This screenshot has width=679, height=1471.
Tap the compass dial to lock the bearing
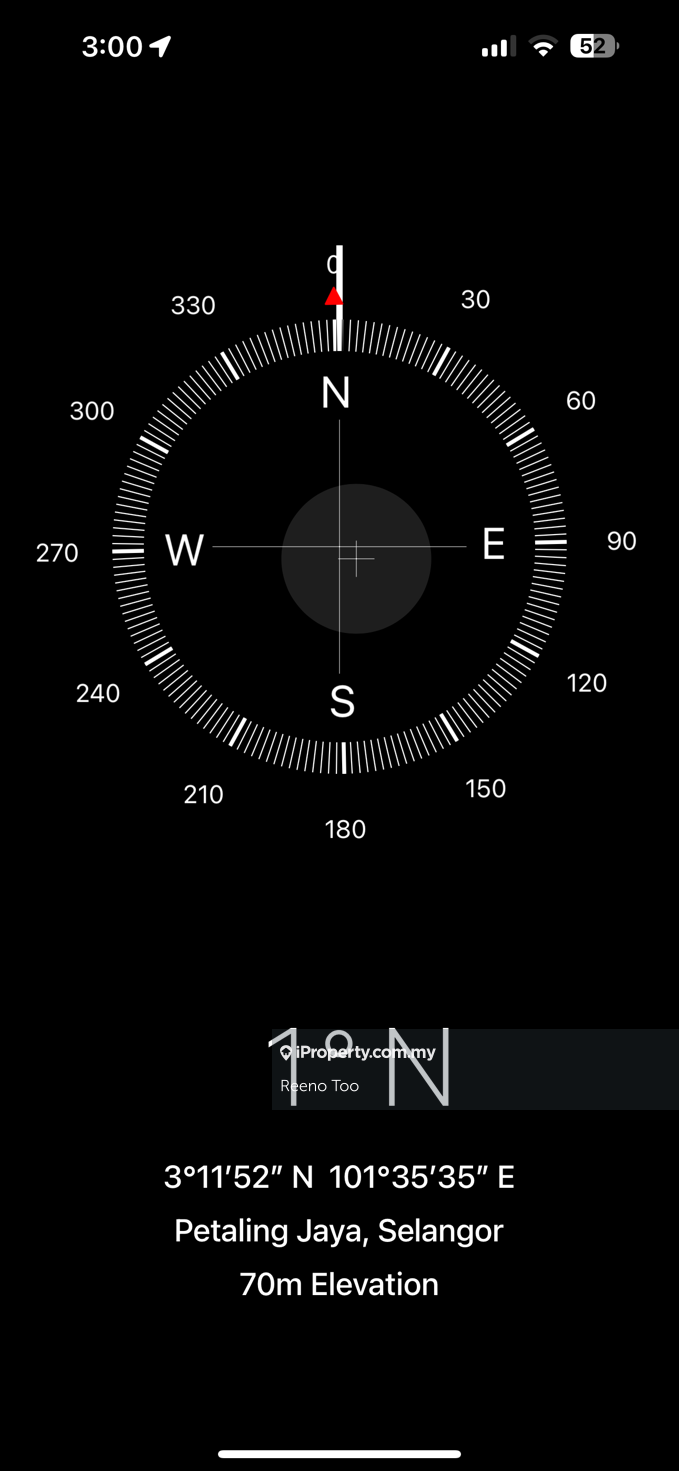click(x=340, y=546)
